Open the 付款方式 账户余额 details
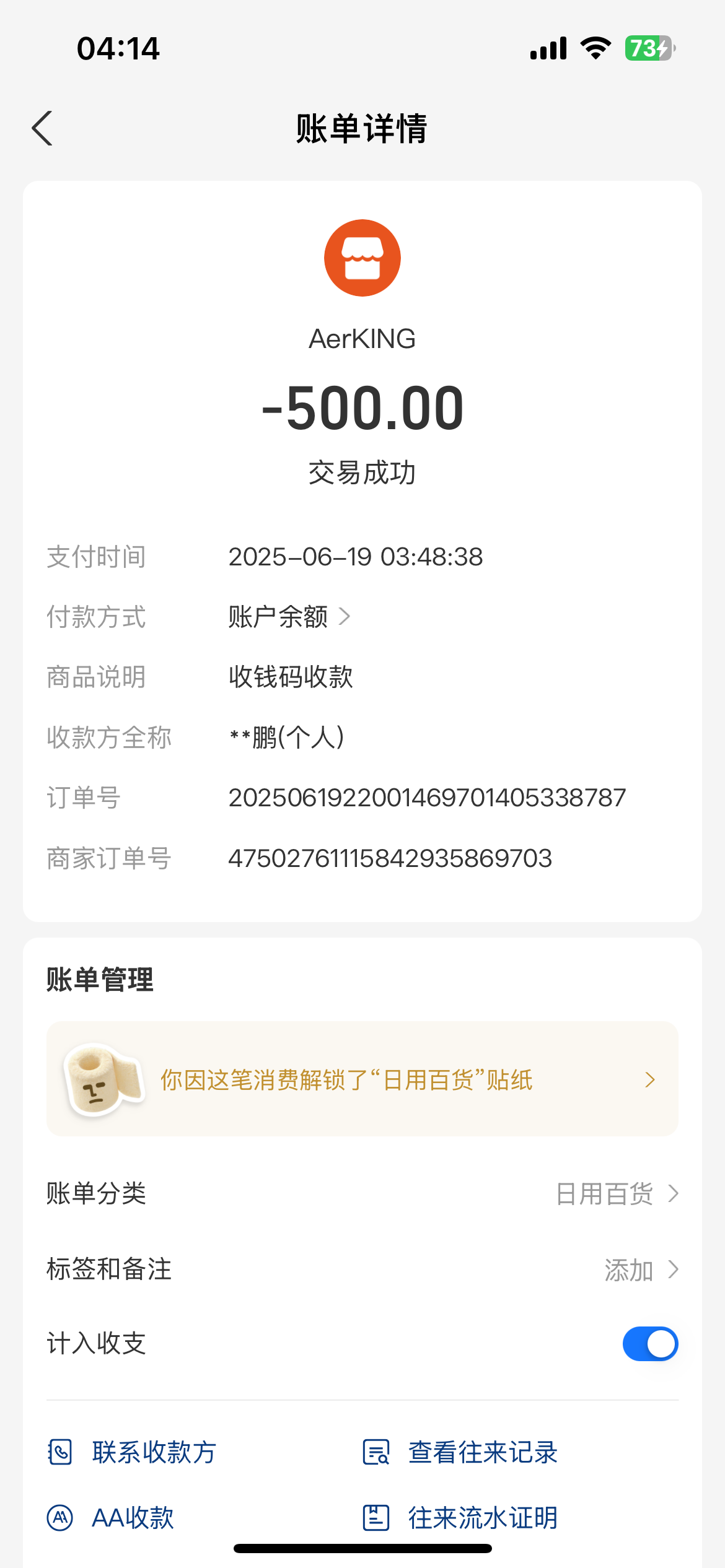This screenshot has height=1568, width=725. click(x=289, y=617)
